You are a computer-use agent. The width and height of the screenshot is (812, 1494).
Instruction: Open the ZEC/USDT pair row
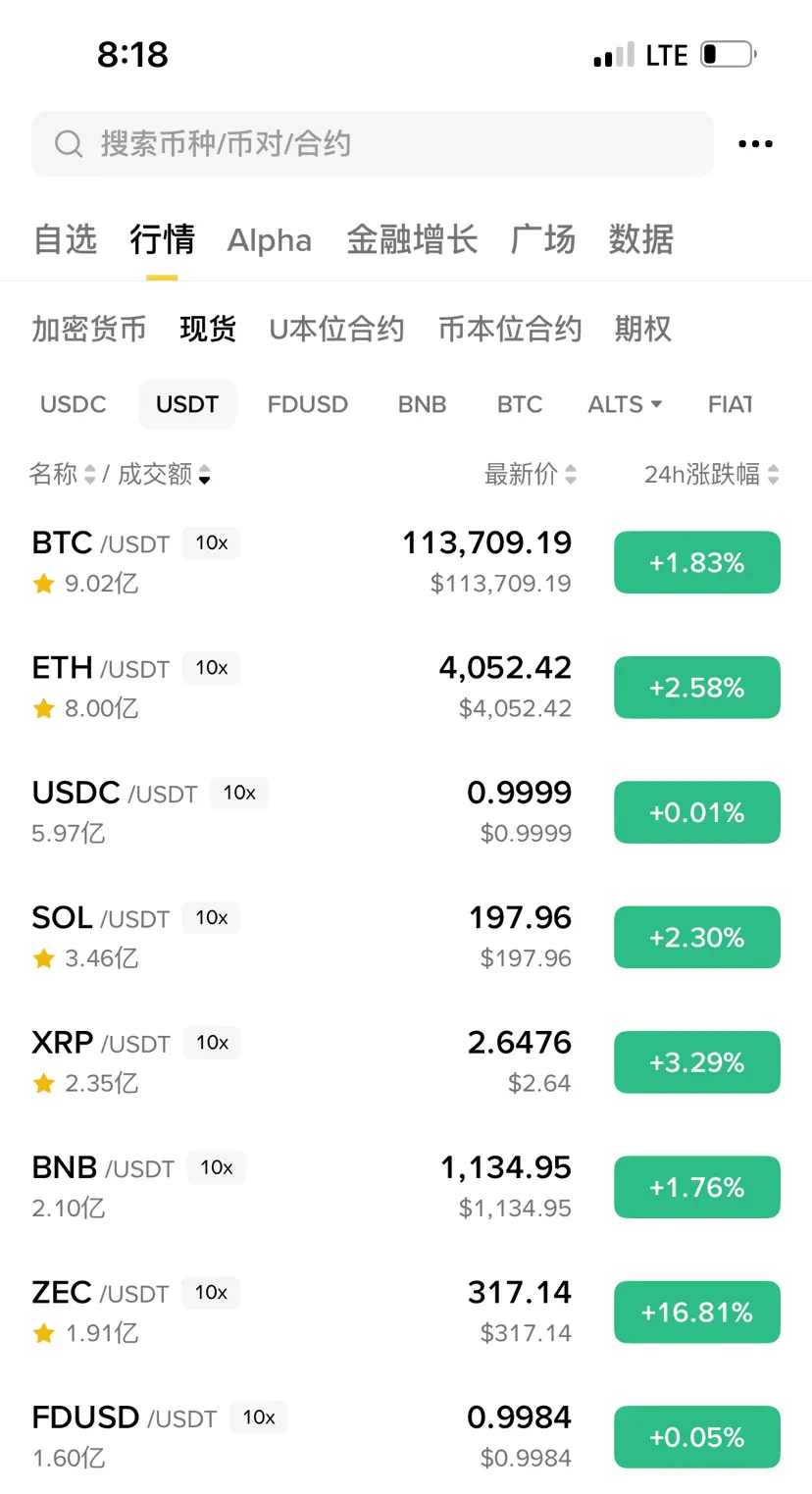pos(294,1312)
